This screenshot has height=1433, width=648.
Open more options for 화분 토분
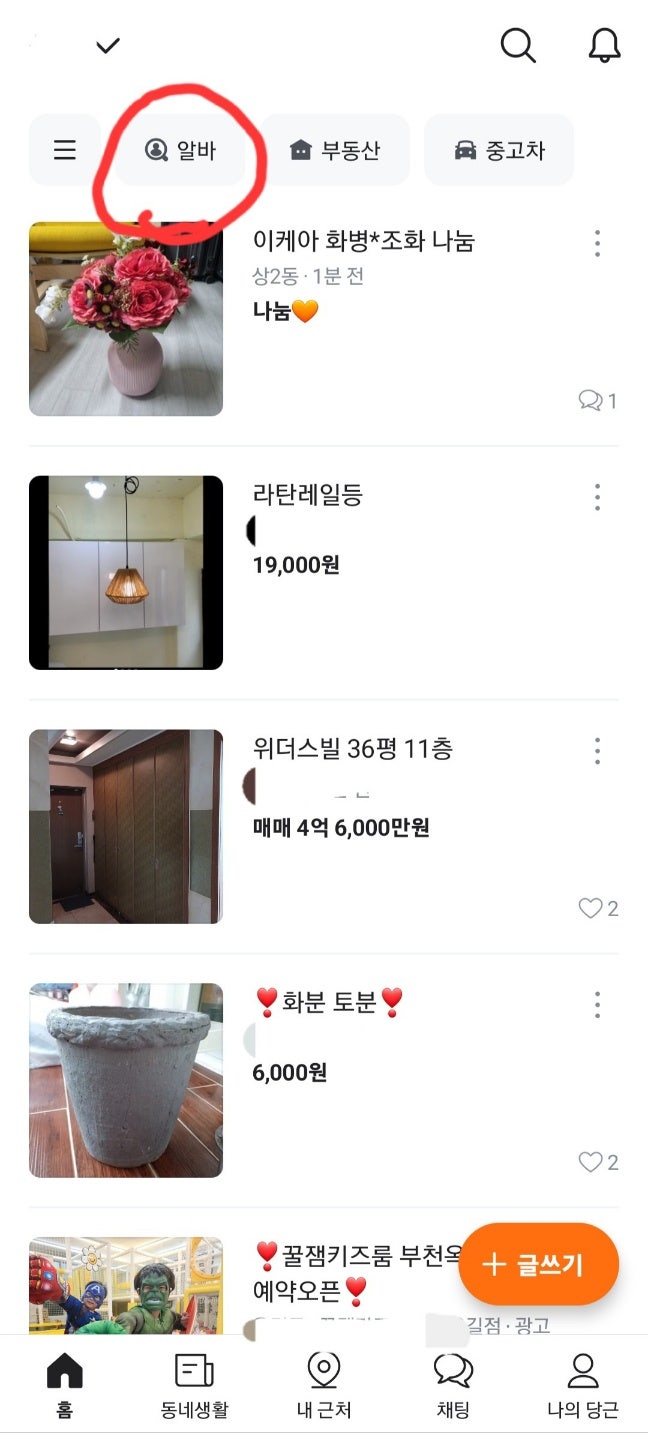[x=597, y=1005]
